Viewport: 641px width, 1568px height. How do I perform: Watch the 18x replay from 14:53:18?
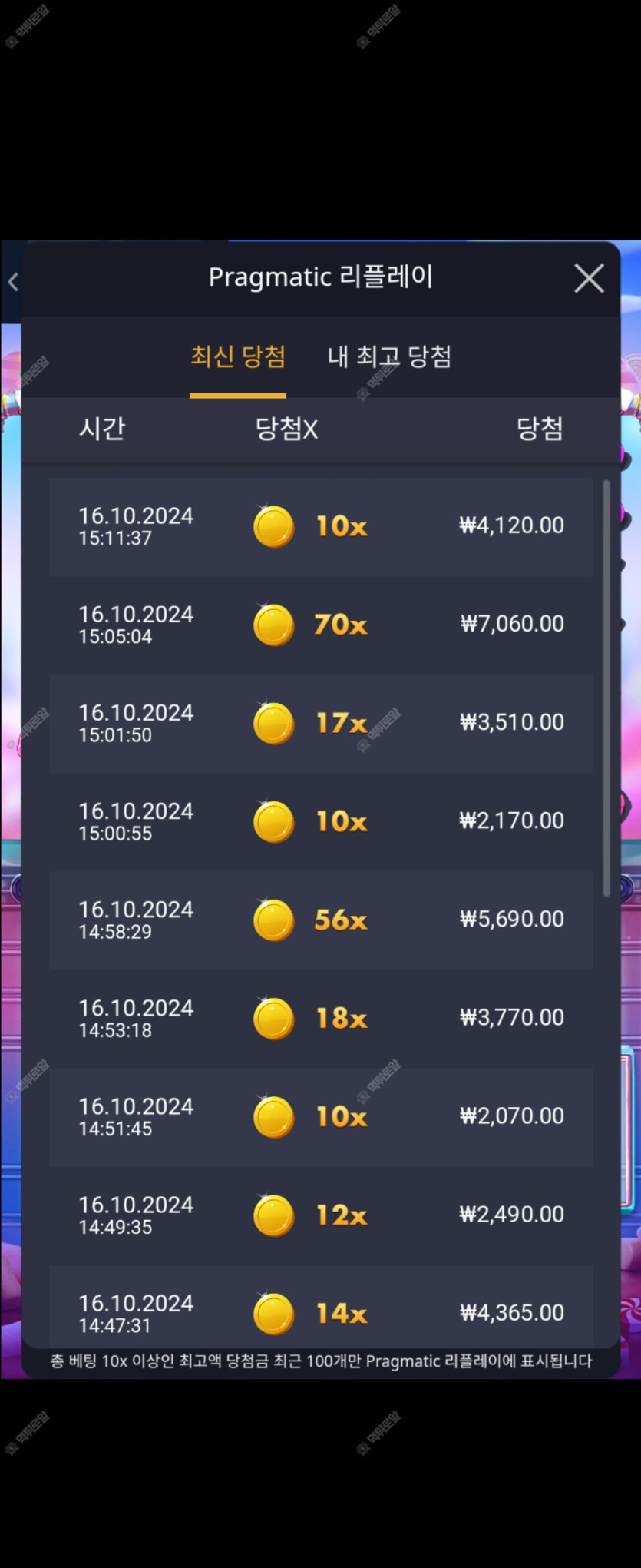320,1018
